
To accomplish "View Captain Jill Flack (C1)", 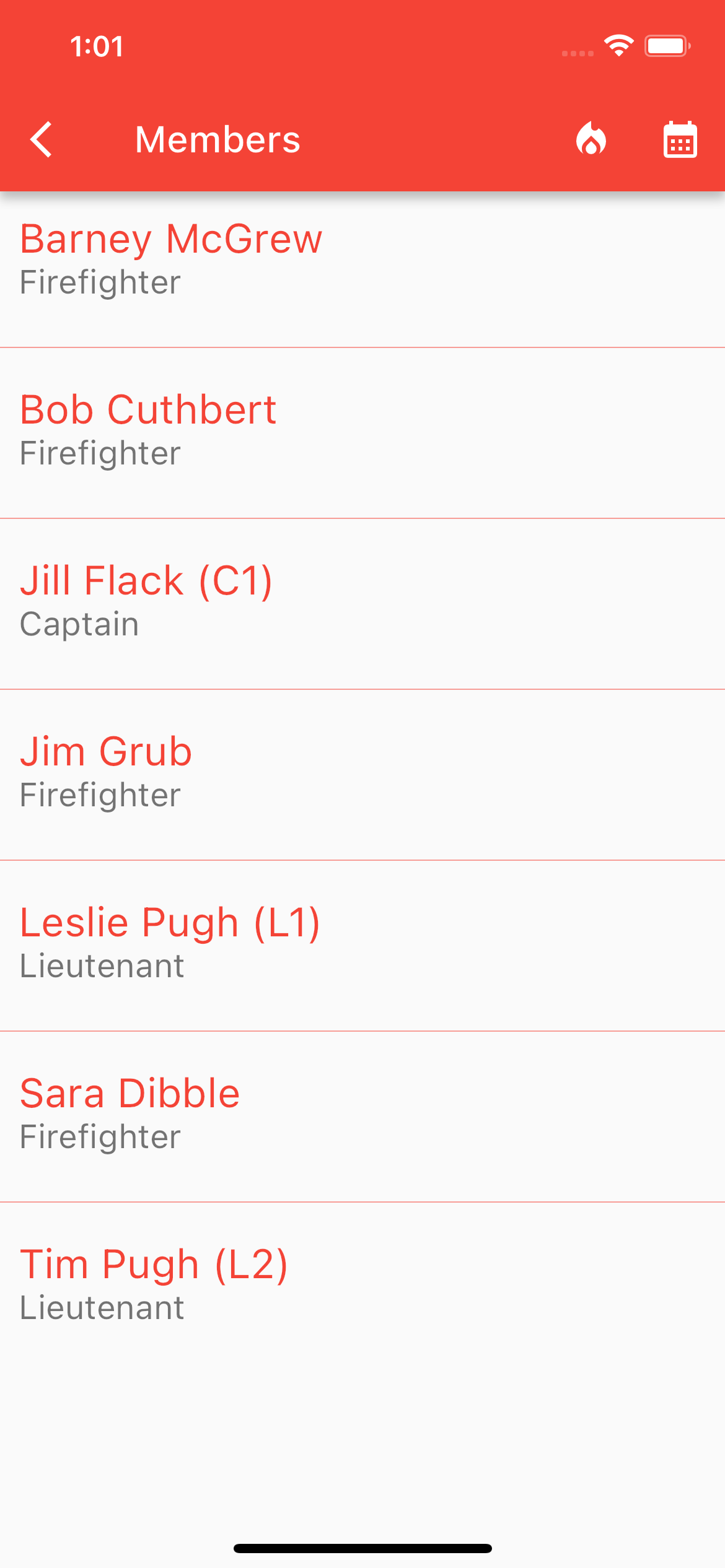I will [x=362, y=604].
